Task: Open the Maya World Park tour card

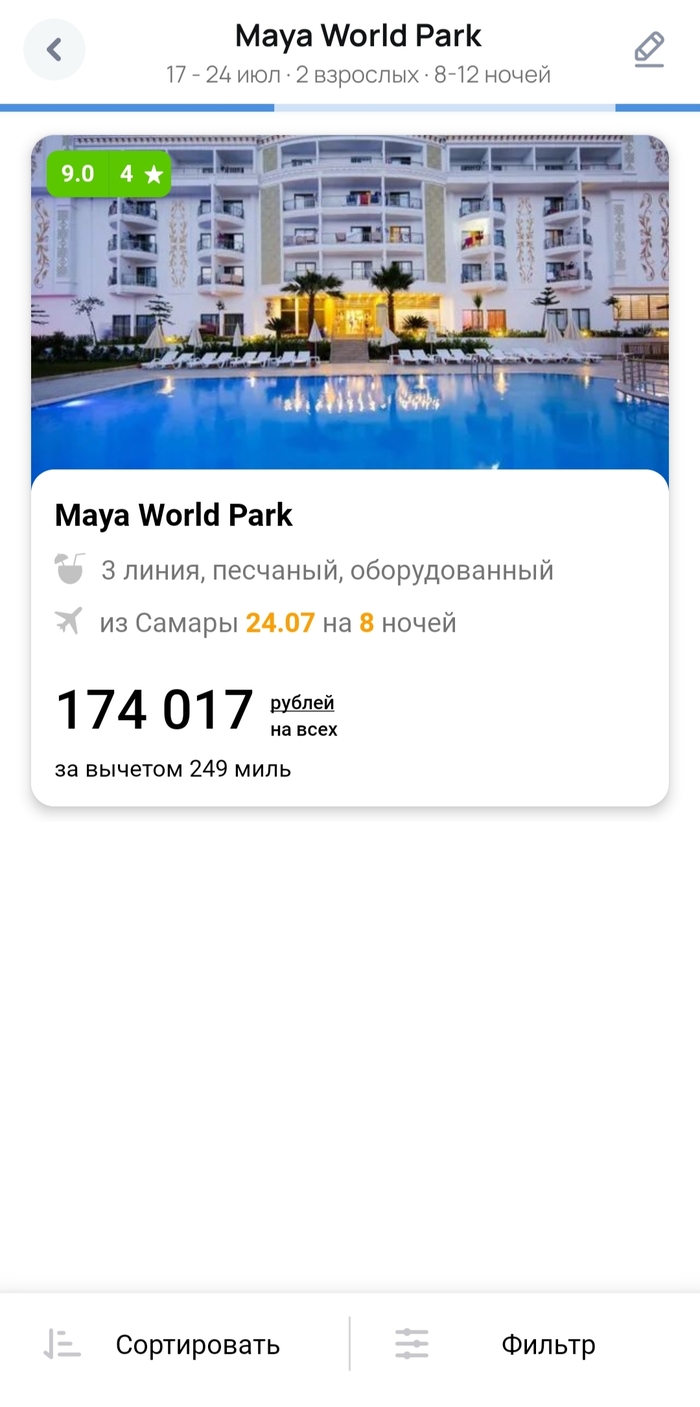Action: (350, 470)
